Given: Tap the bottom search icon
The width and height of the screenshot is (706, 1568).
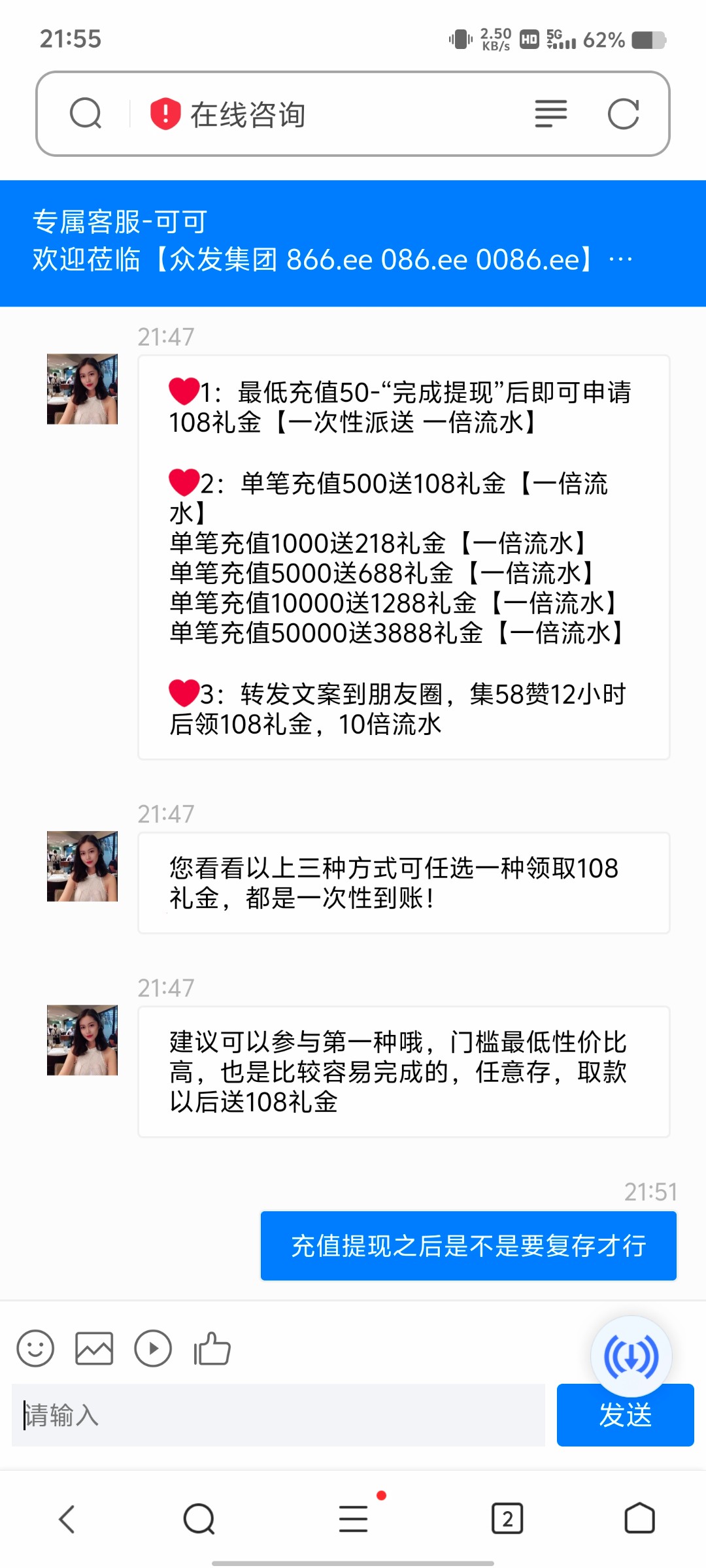Looking at the screenshot, I should [199, 1520].
